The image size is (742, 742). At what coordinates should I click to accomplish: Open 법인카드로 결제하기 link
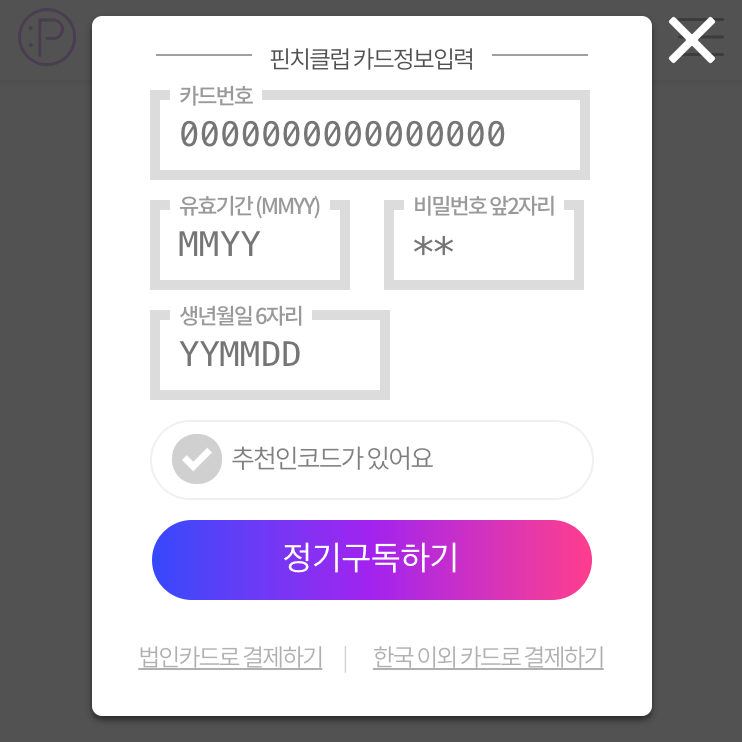coord(230,657)
